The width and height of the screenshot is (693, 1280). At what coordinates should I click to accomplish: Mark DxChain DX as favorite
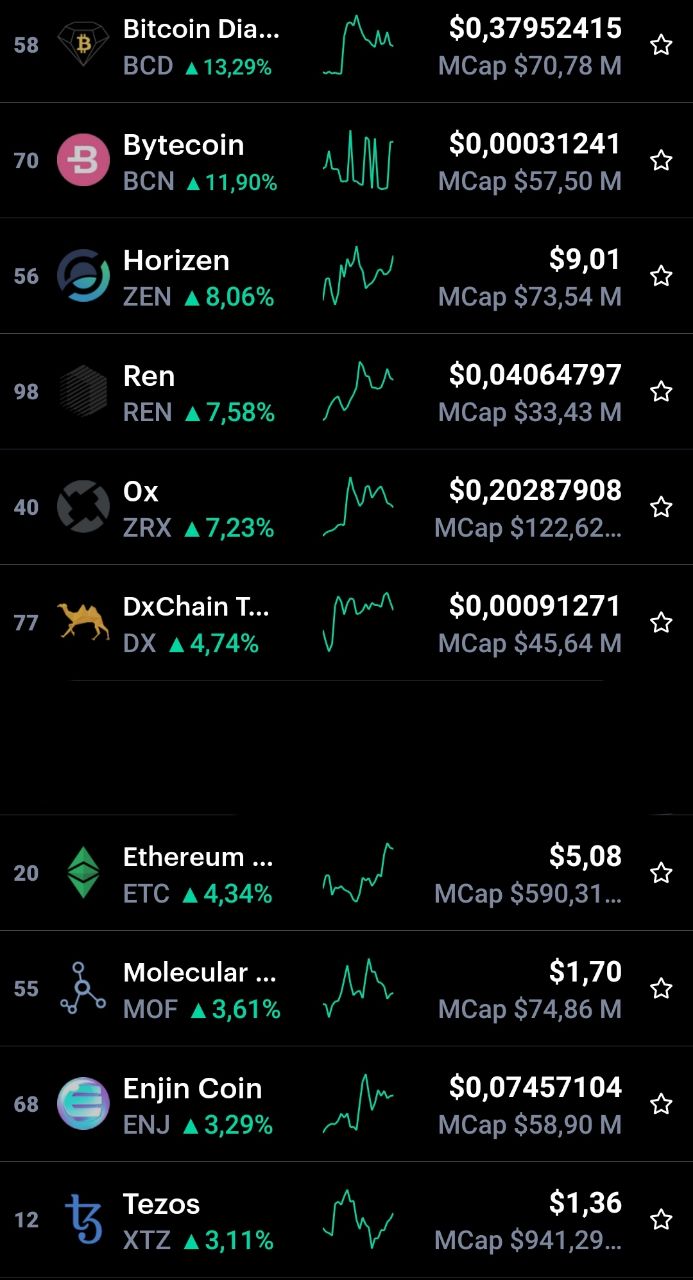[x=661, y=622]
